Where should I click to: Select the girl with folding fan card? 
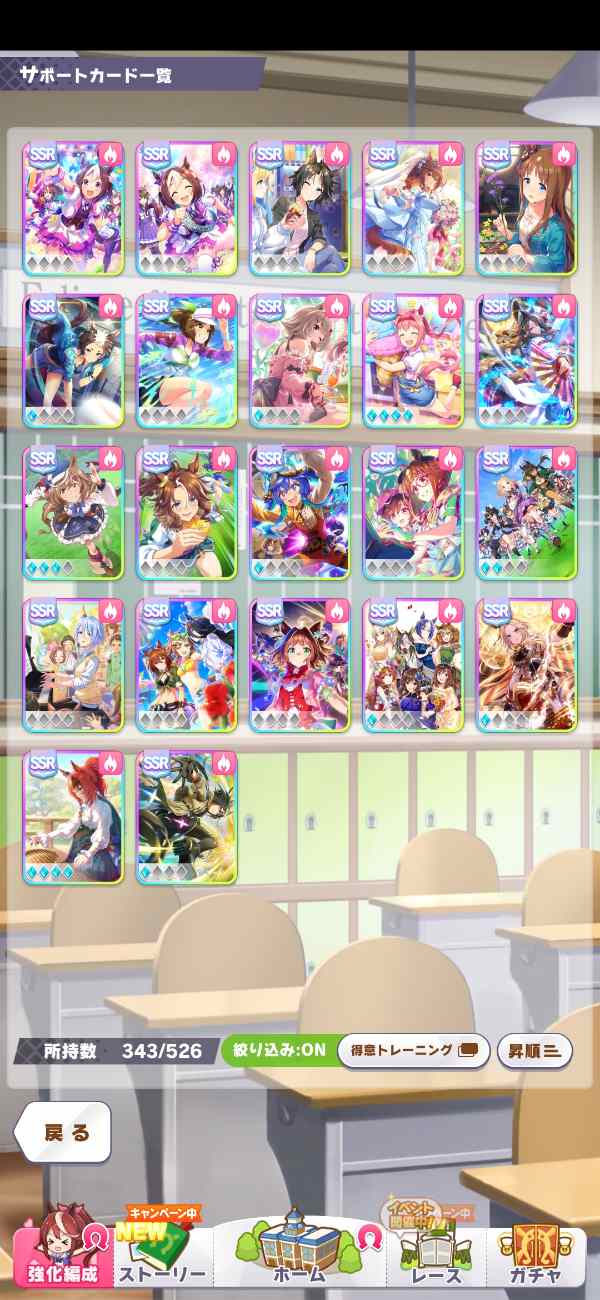[528, 360]
